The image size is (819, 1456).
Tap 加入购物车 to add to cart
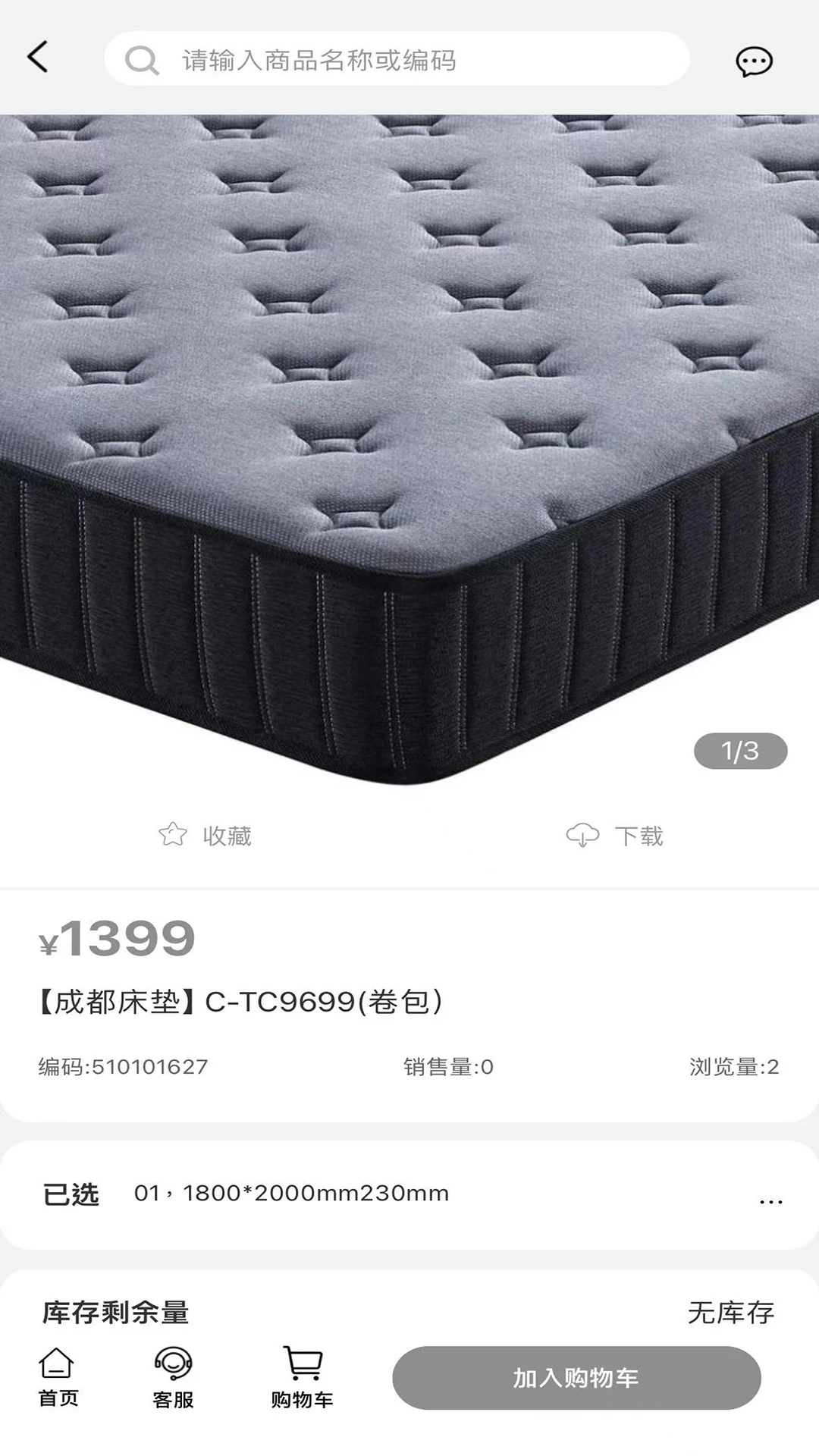(576, 1379)
